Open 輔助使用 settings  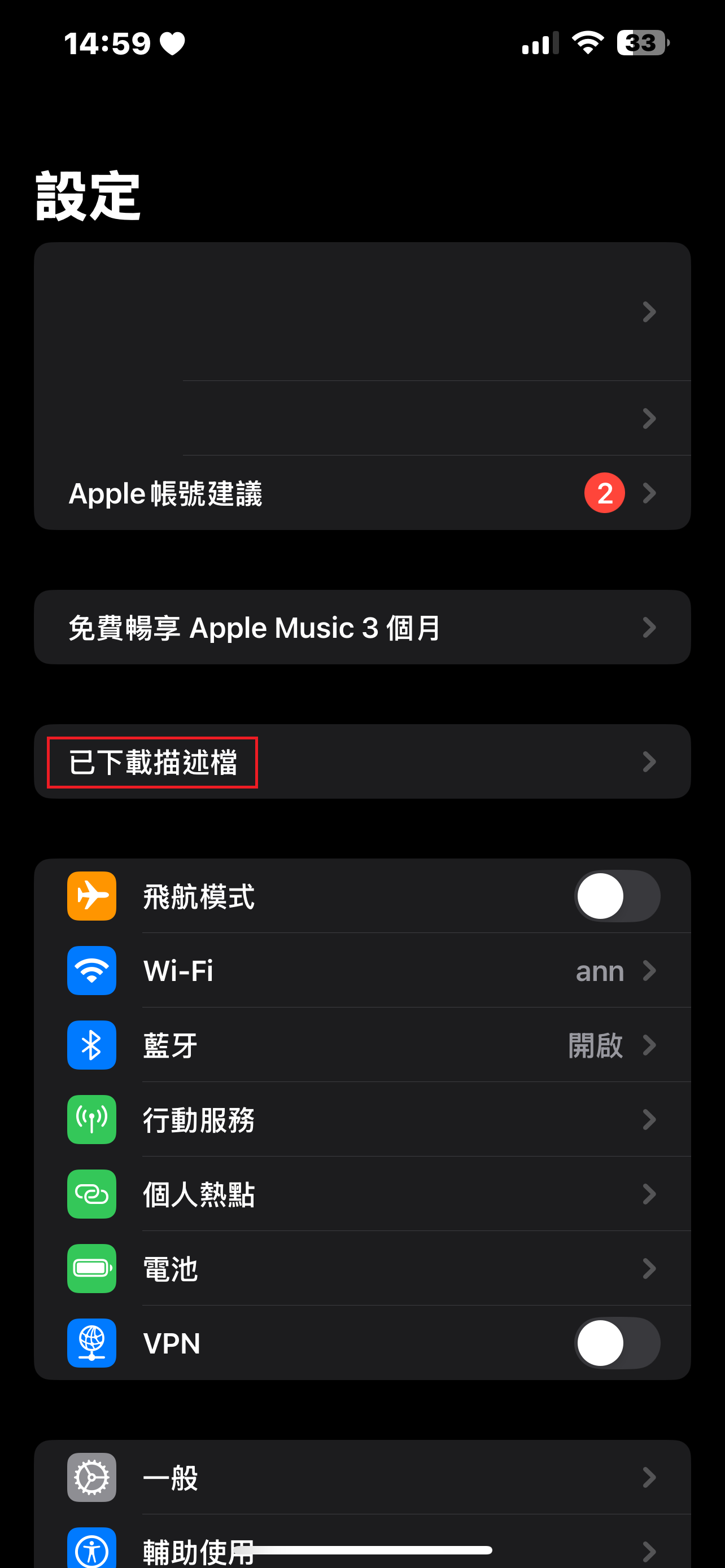click(x=362, y=1542)
